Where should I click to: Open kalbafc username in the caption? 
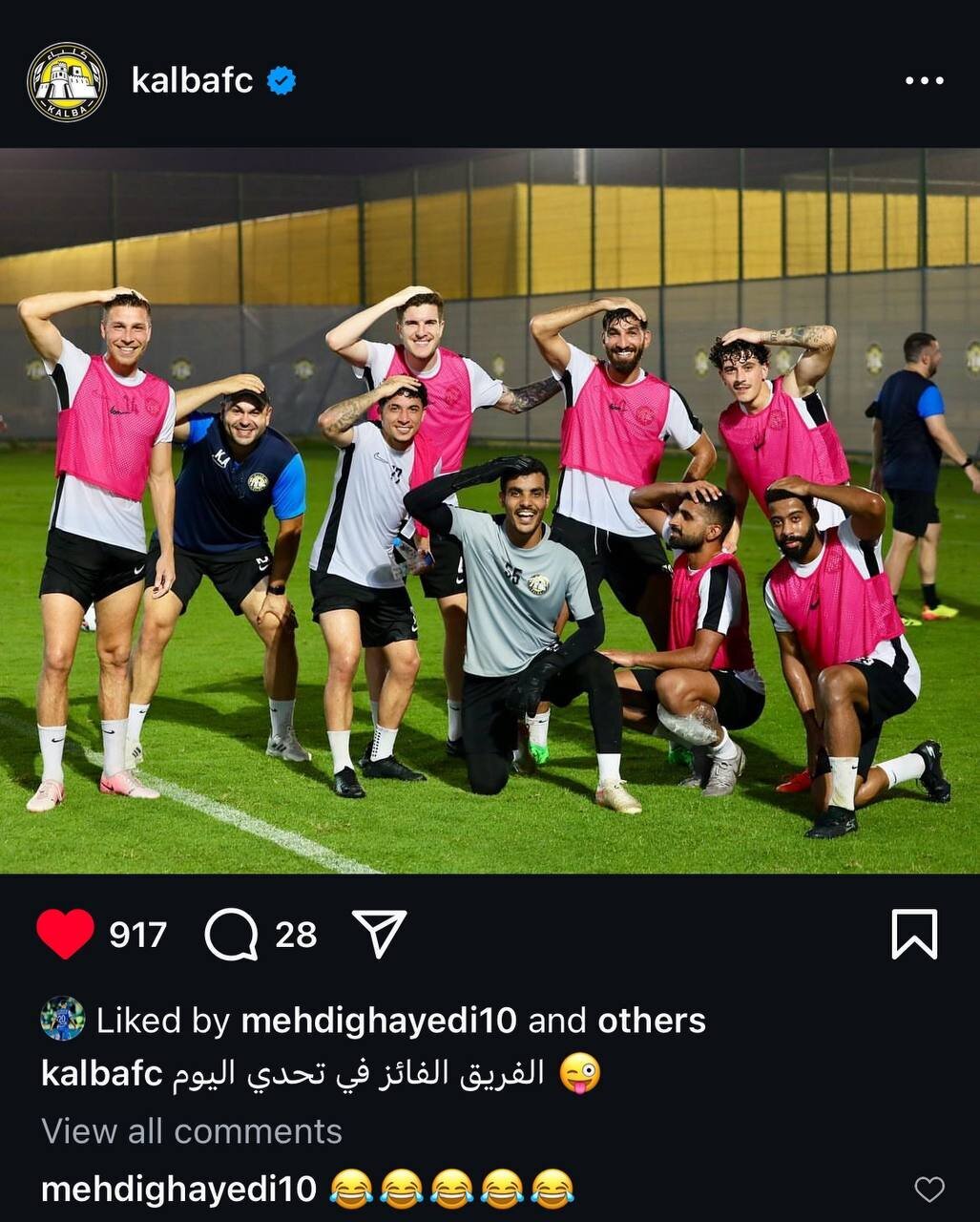click(101, 1074)
